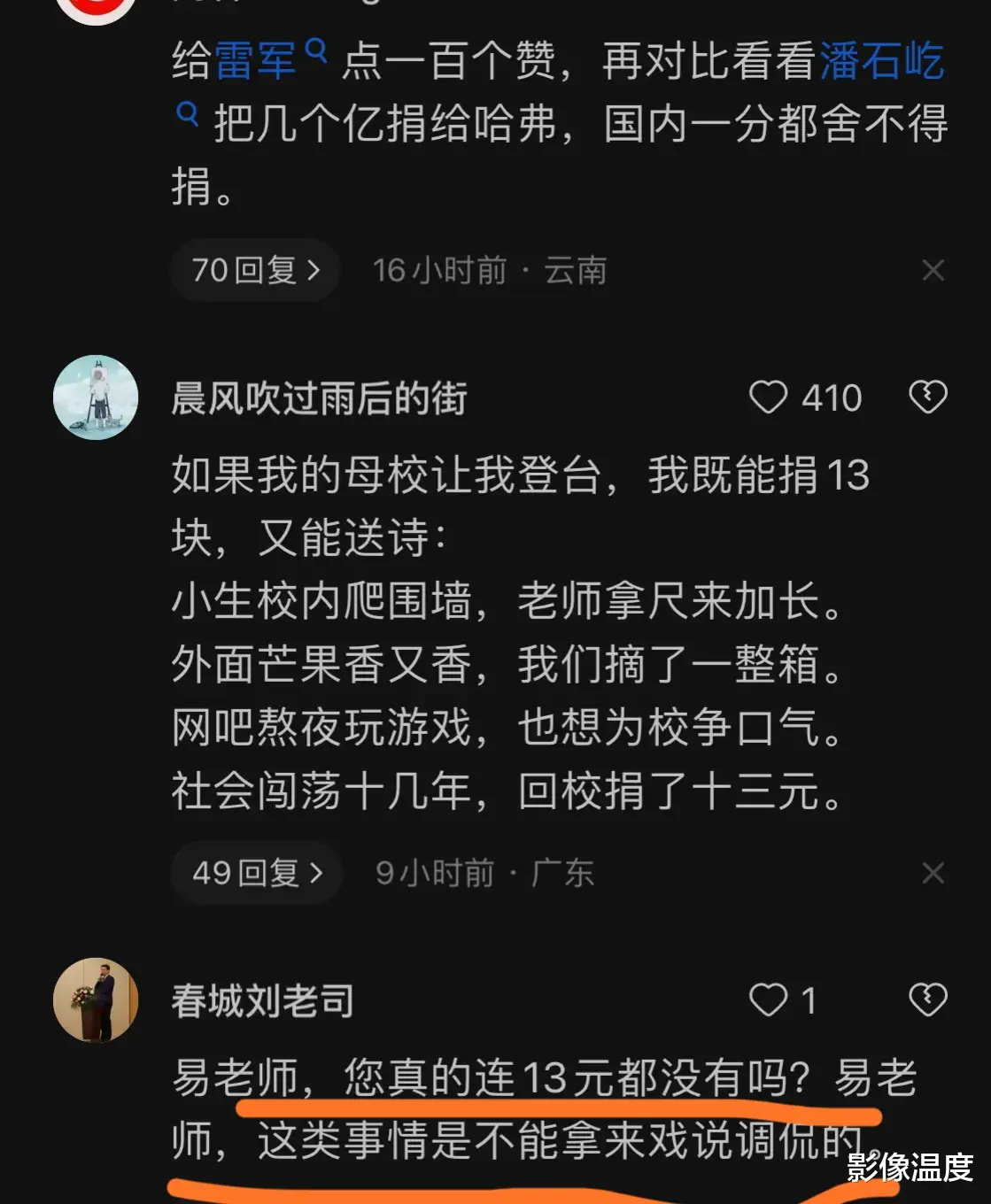Click the broken-heart dislike icon on 春城刘老司's comment
This screenshot has height=1204, width=991.
[927, 1001]
